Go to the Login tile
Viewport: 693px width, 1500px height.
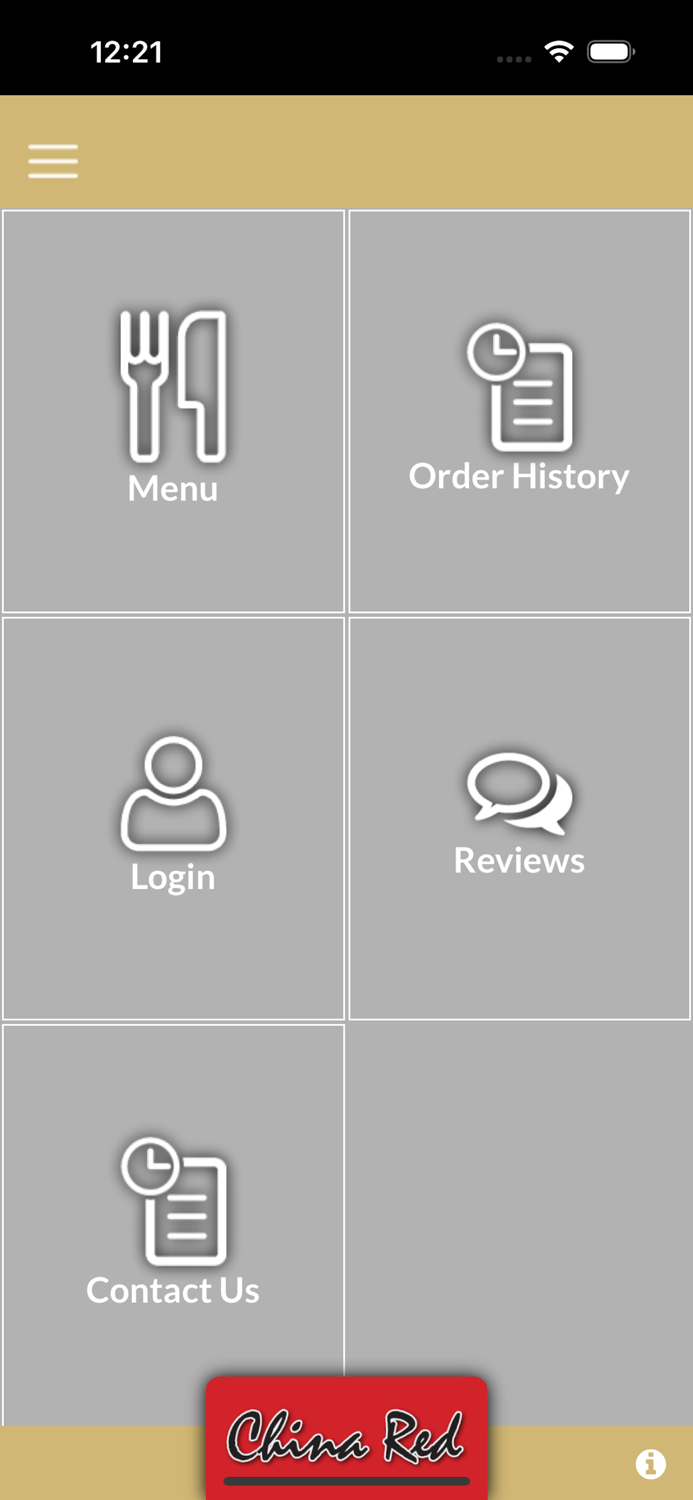[173, 818]
